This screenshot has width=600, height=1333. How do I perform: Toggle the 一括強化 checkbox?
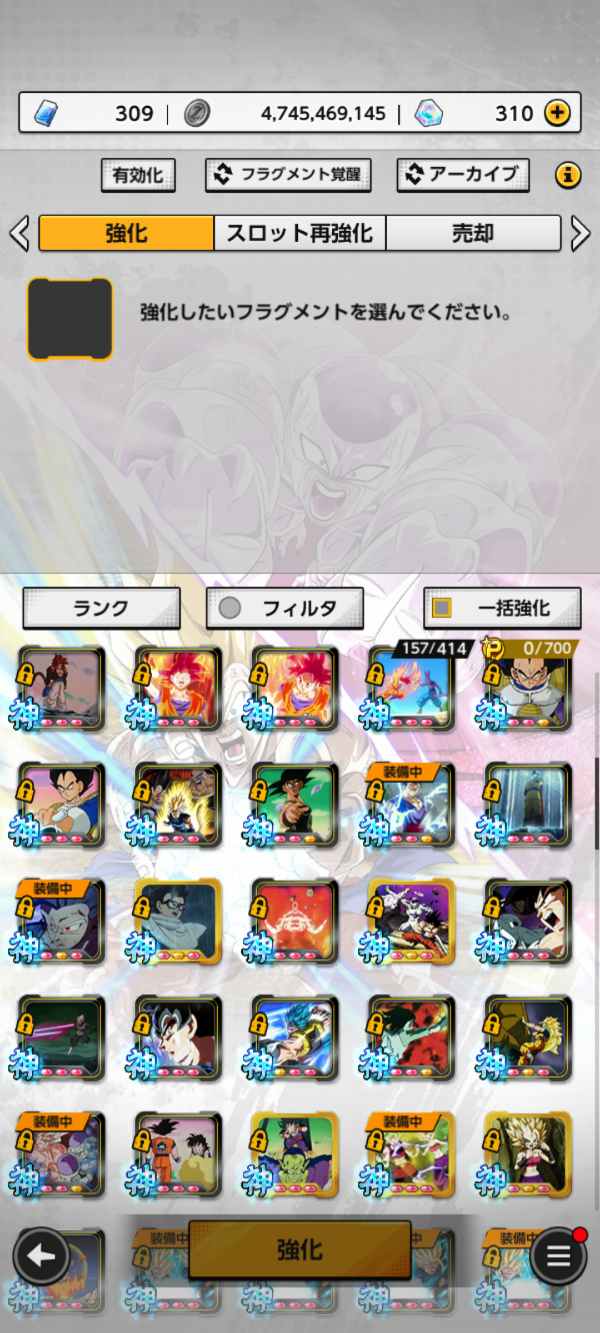(441, 607)
